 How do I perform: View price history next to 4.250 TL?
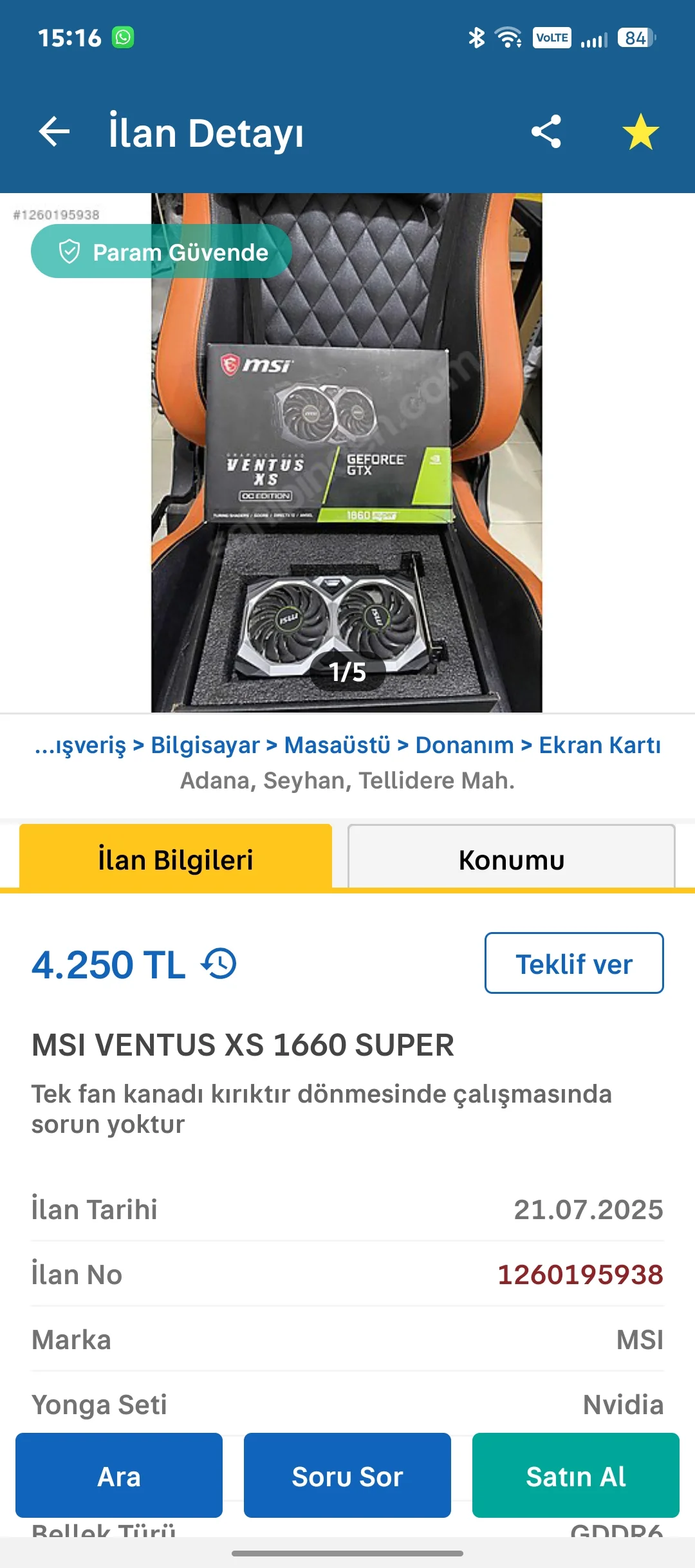(x=219, y=964)
